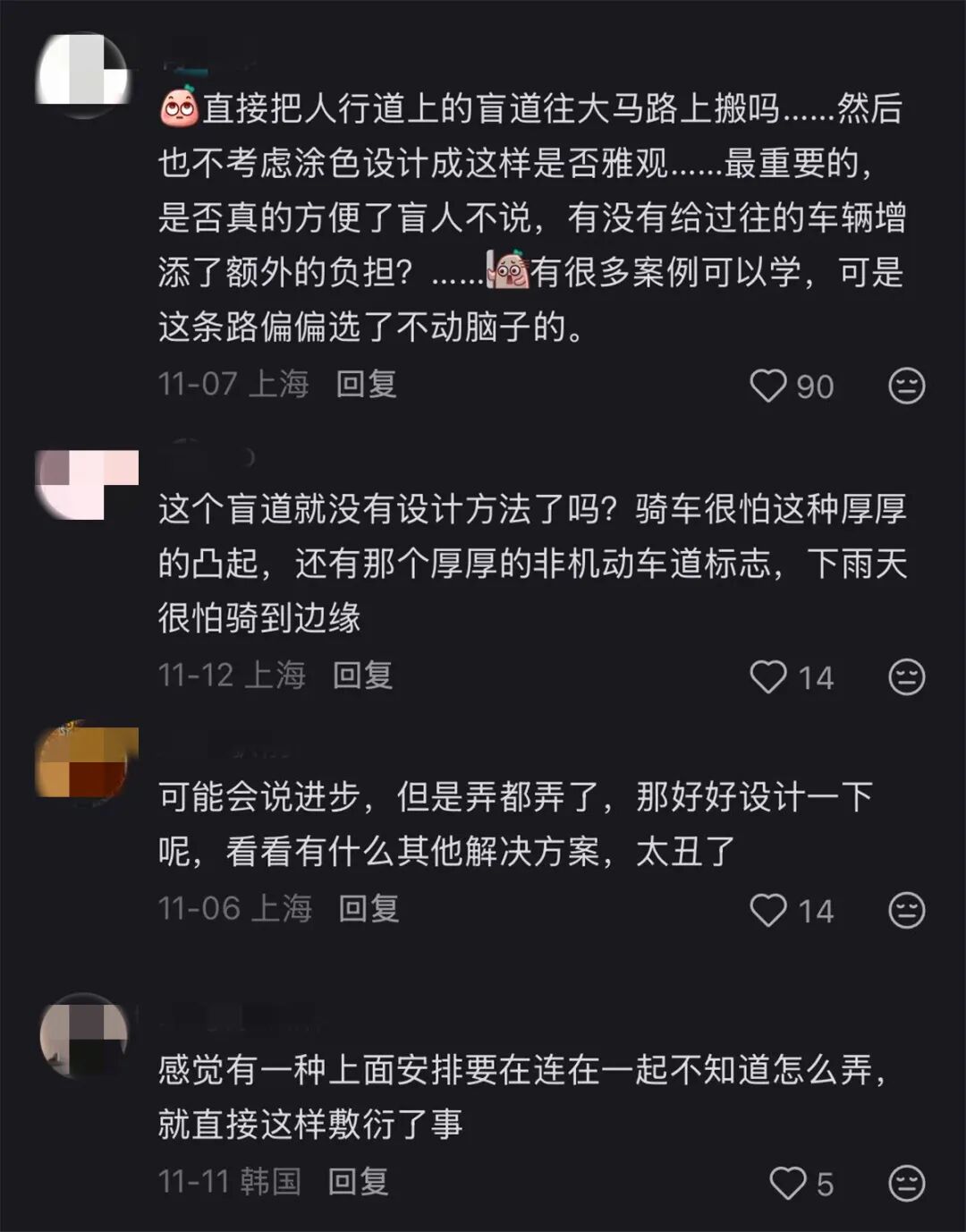966x1232 pixels.
Task: Like the 11-12 comment about 骑车
Action: 768,677
